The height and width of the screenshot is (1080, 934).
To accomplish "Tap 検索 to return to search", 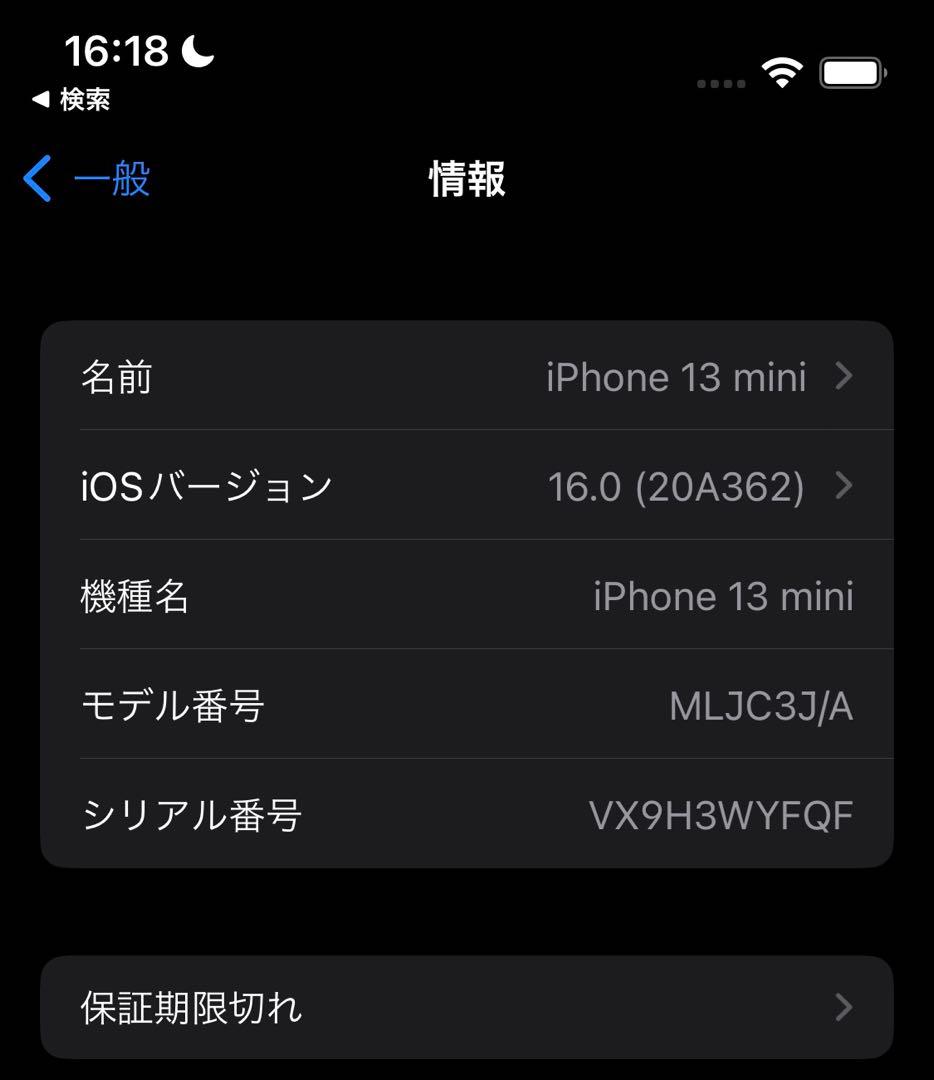I will point(85,100).
